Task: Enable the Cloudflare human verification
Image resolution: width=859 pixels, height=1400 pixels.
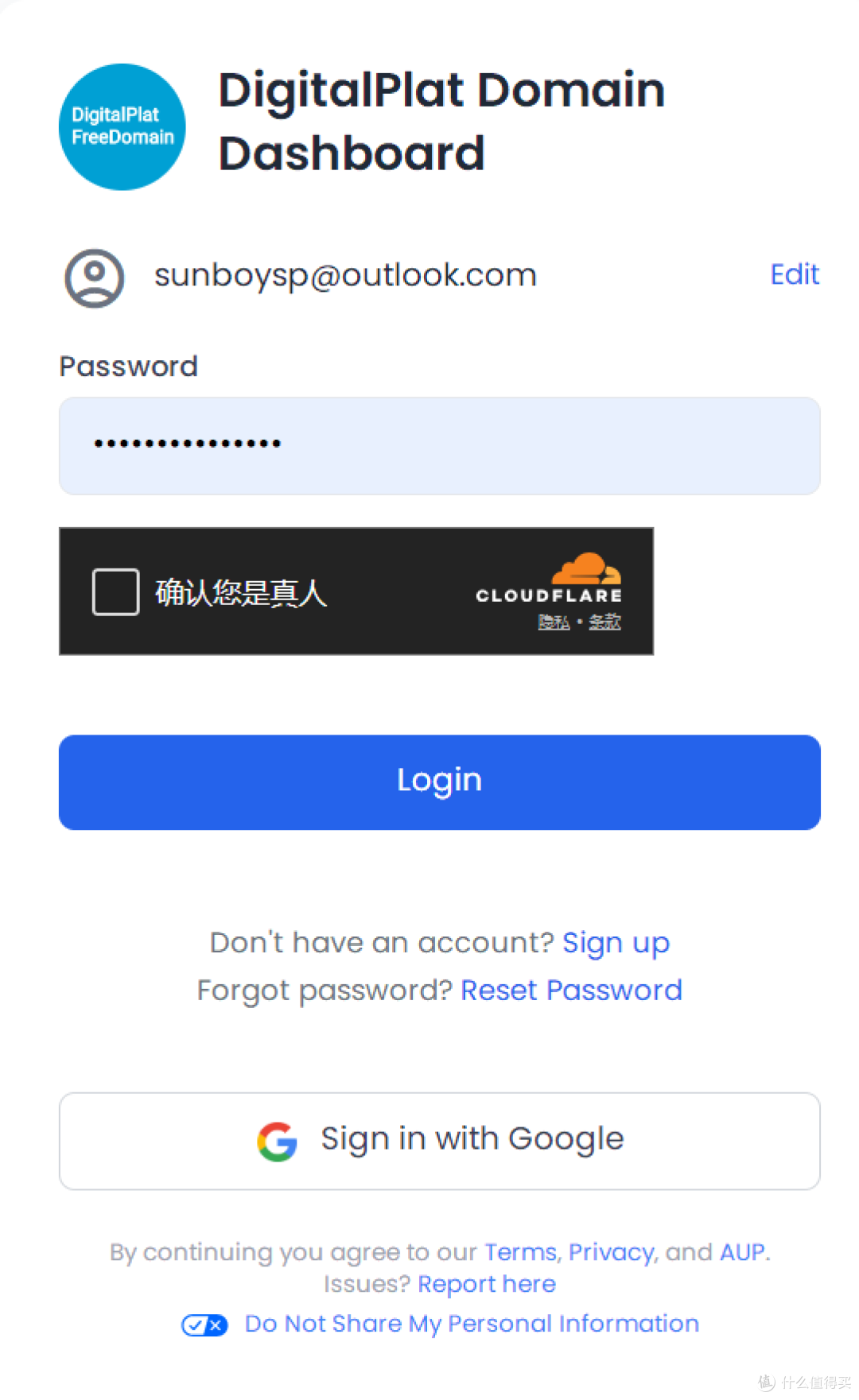Action: pos(115,591)
